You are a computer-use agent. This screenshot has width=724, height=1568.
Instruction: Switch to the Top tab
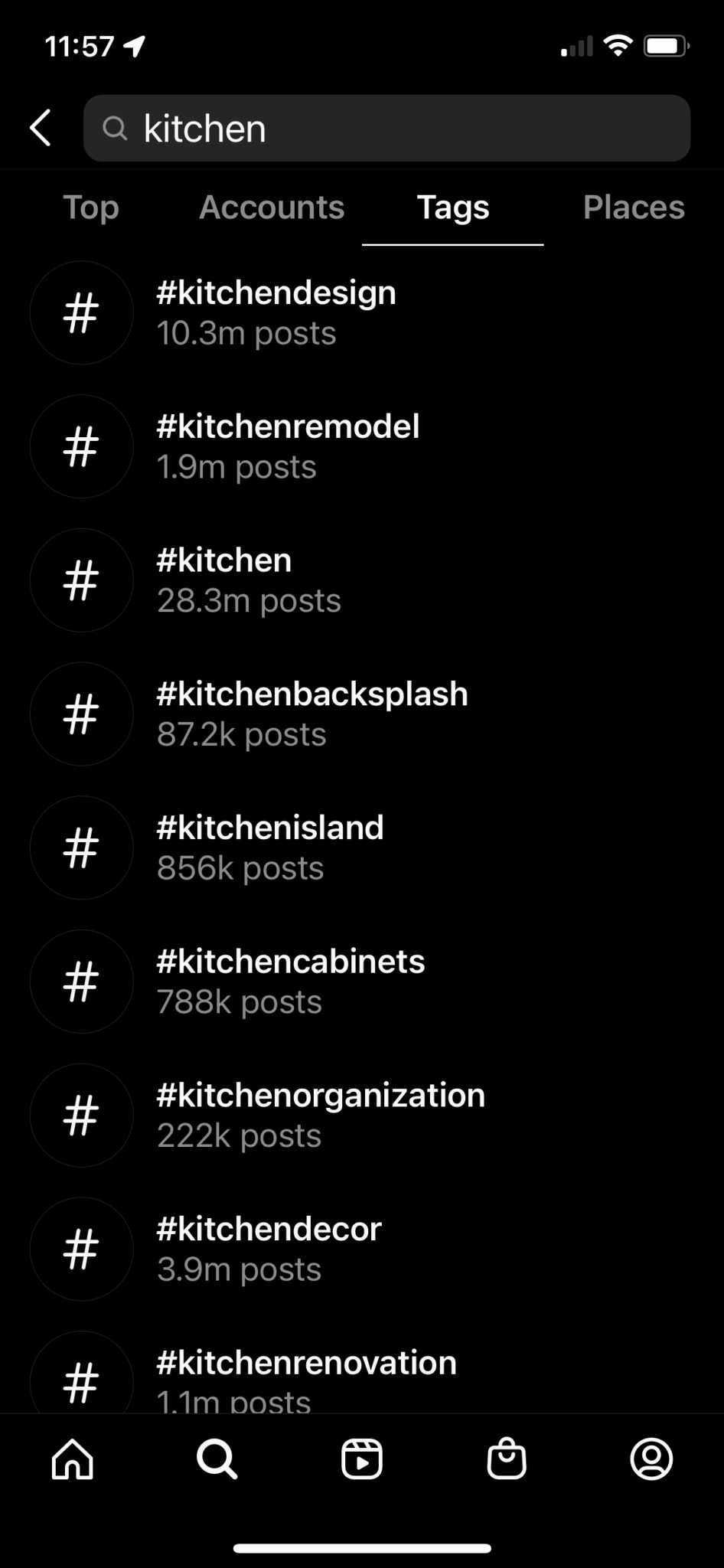(x=91, y=207)
